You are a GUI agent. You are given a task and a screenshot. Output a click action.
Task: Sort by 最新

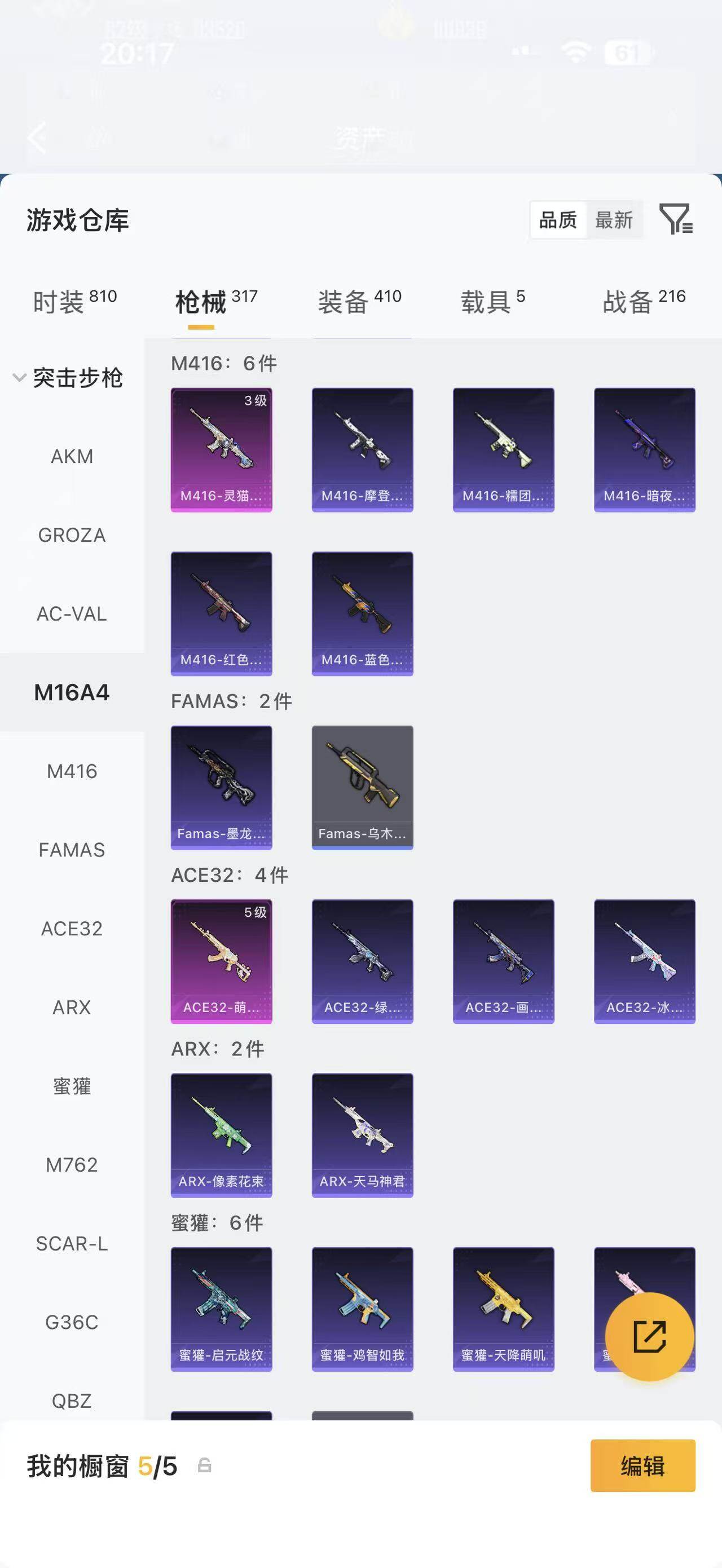click(614, 220)
